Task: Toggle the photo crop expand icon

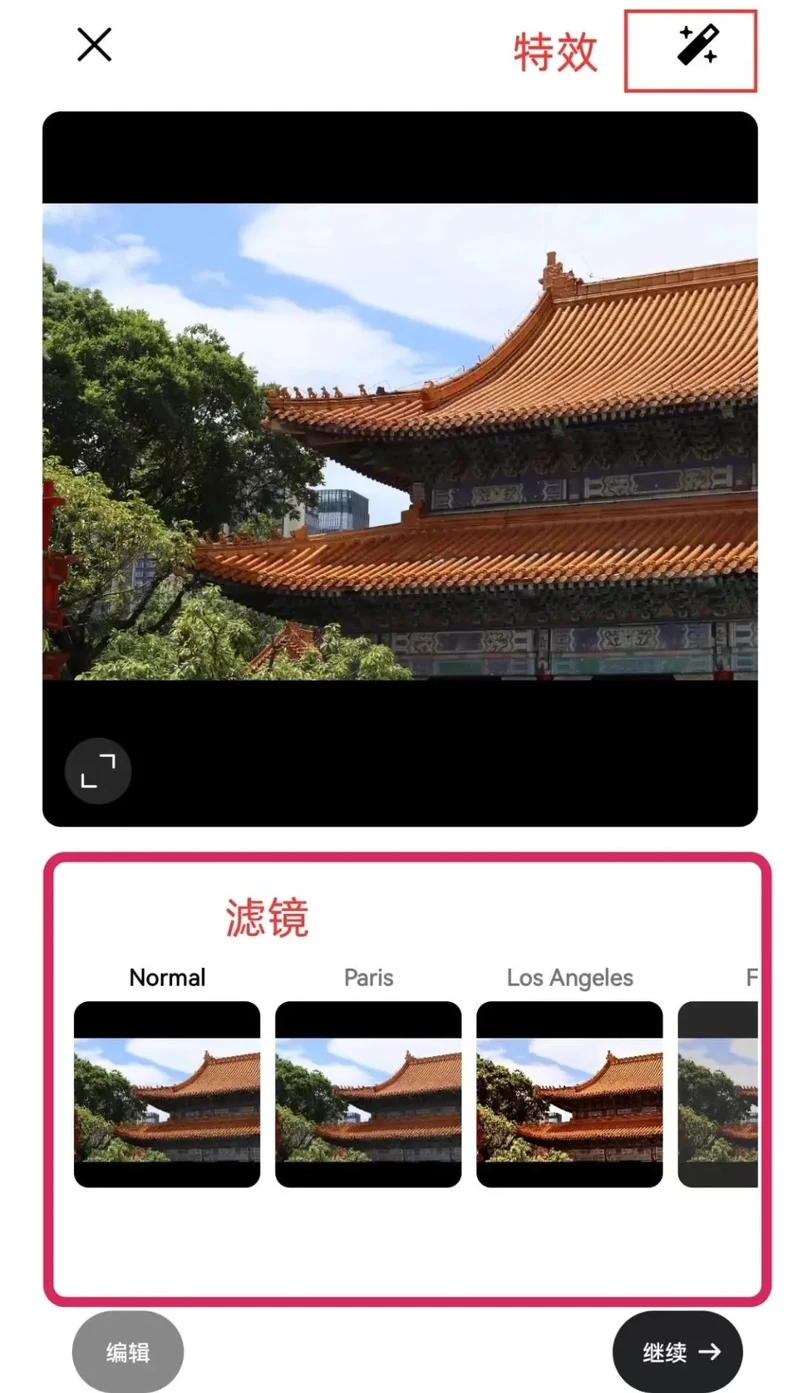Action: [x=98, y=771]
